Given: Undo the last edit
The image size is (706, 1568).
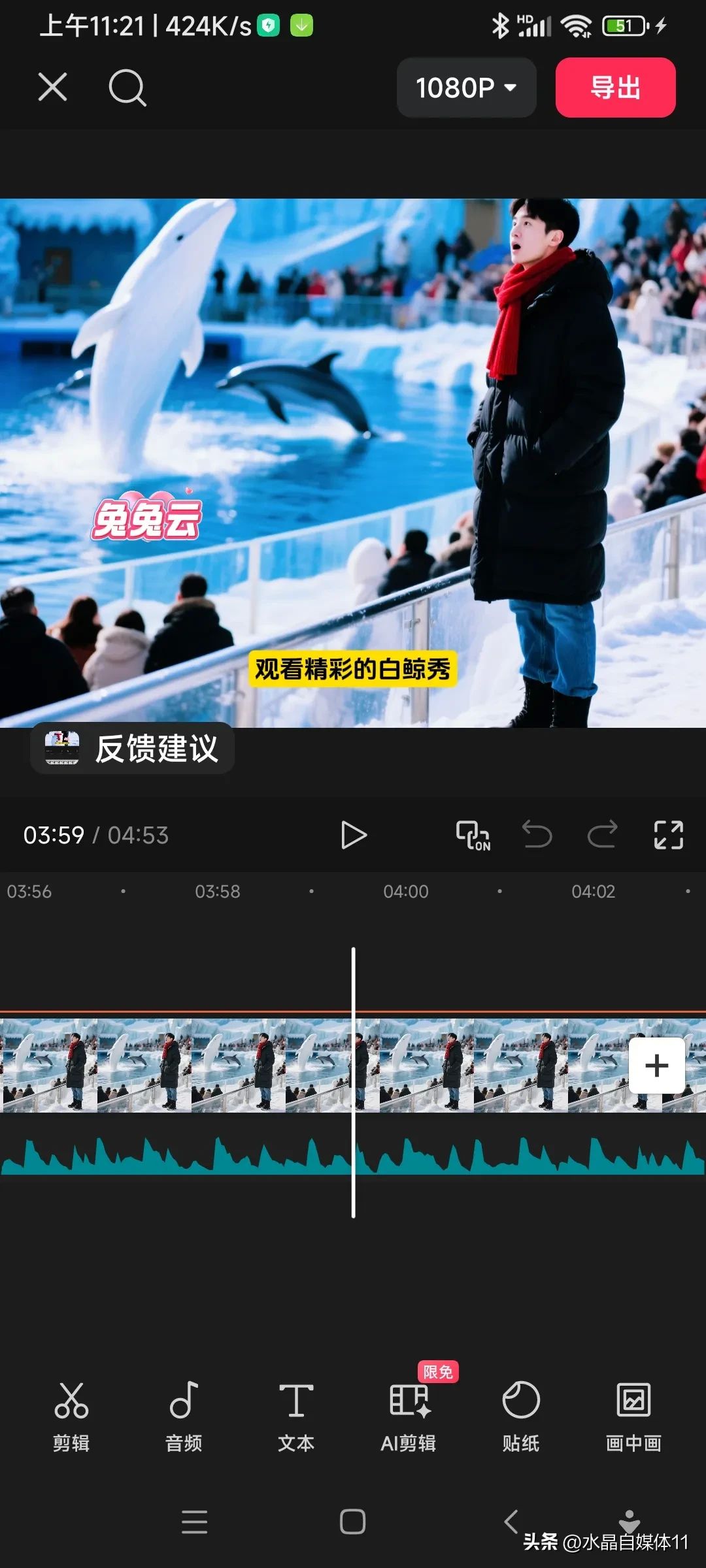Looking at the screenshot, I should click(x=537, y=835).
